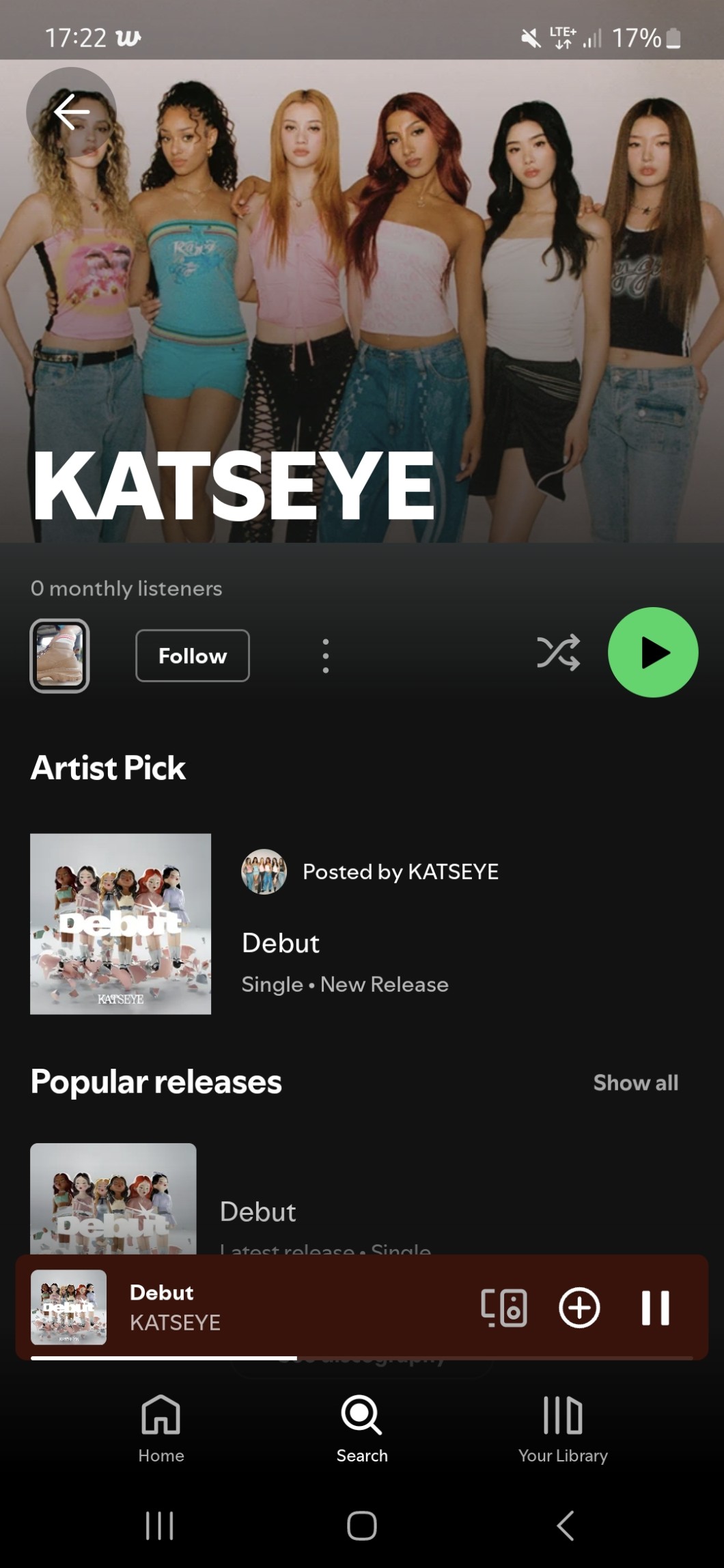Viewport: 724px width, 1568px height.
Task: Switch to the Home tab
Action: tap(161, 1426)
